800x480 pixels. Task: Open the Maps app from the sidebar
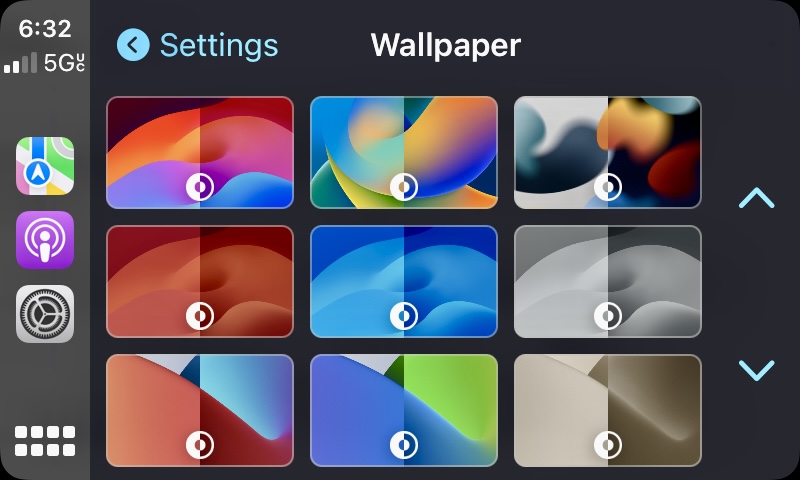(x=45, y=166)
